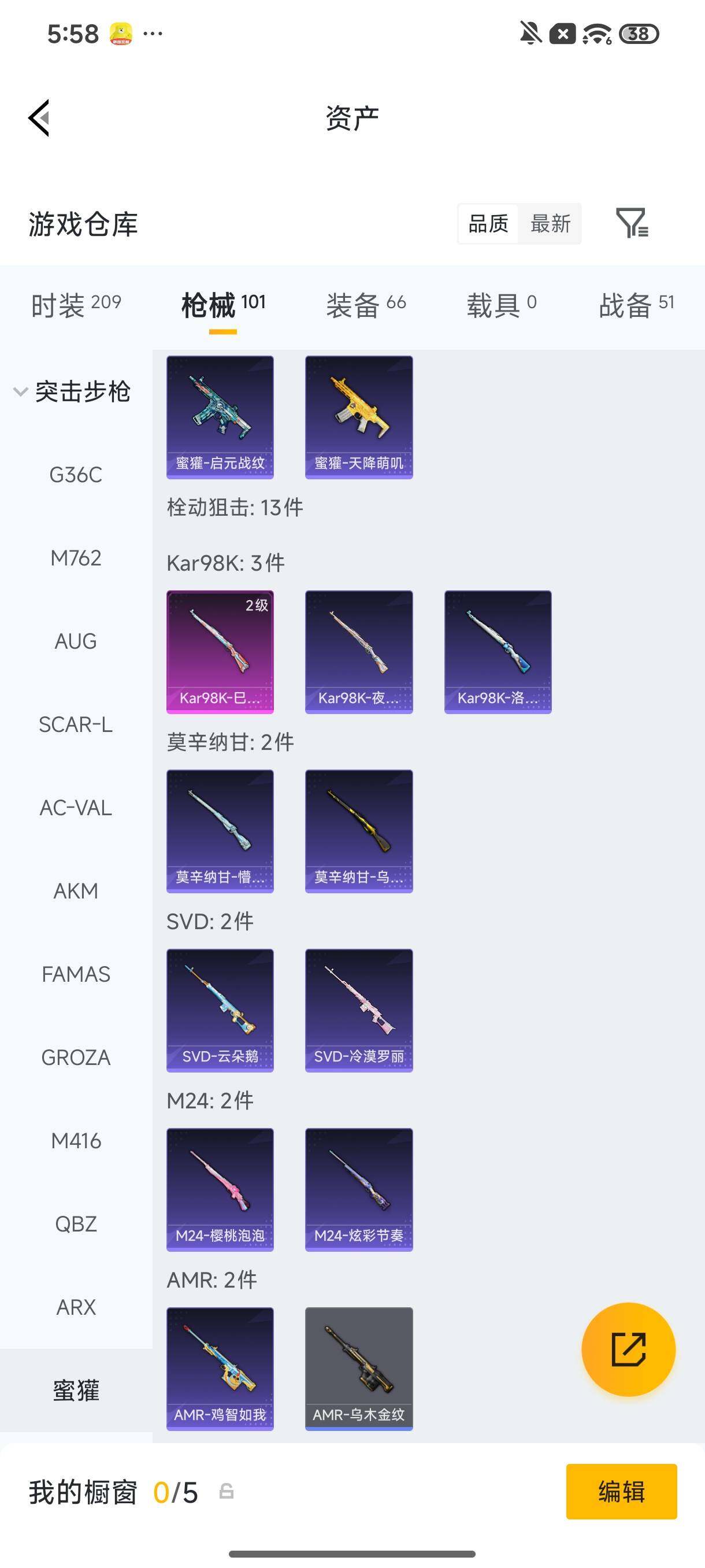Select GROZA in the side list
This screenshot has height=1568, width=705.
tap(76, 1057)
